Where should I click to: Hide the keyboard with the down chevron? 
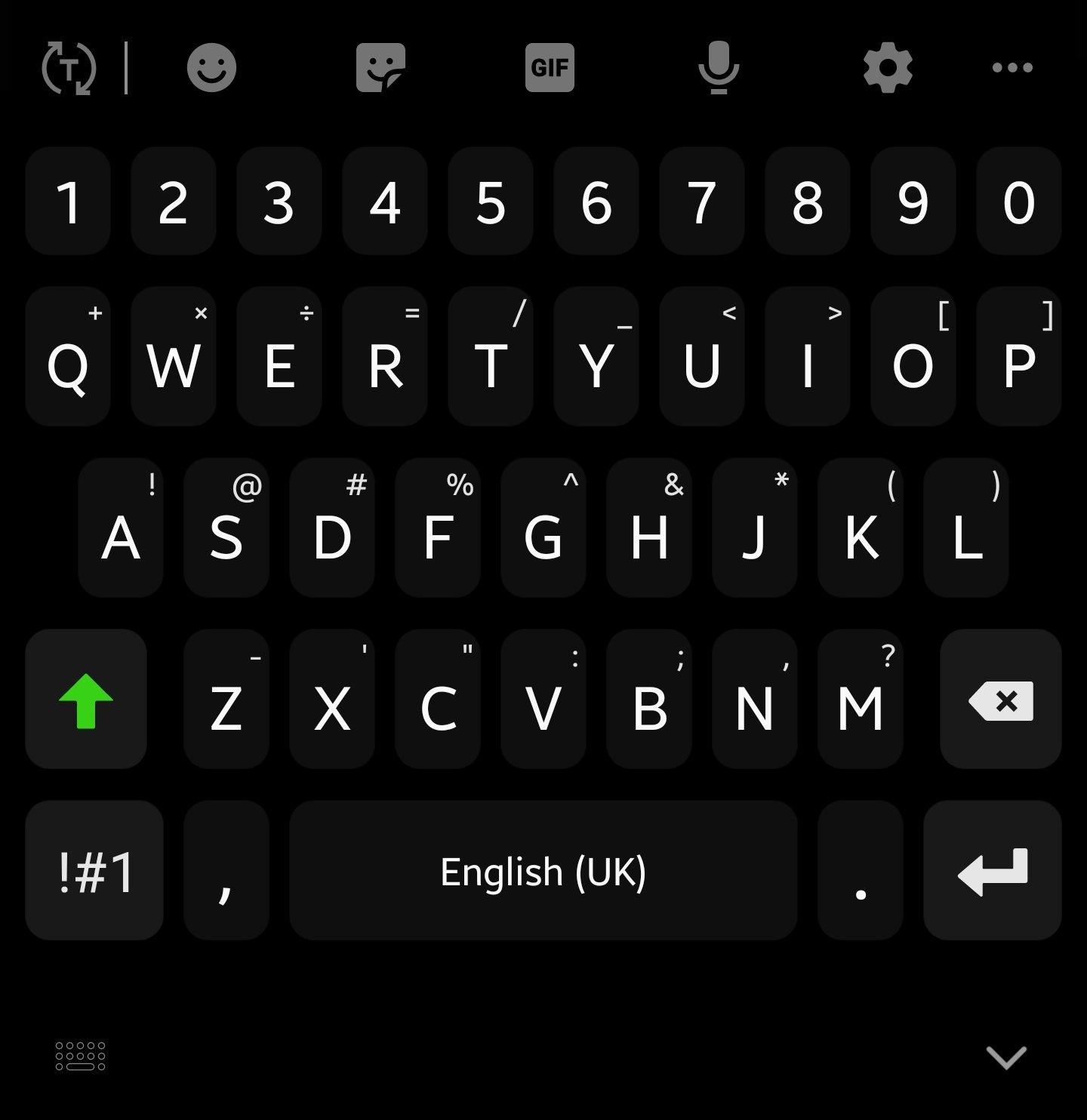1006,1057
